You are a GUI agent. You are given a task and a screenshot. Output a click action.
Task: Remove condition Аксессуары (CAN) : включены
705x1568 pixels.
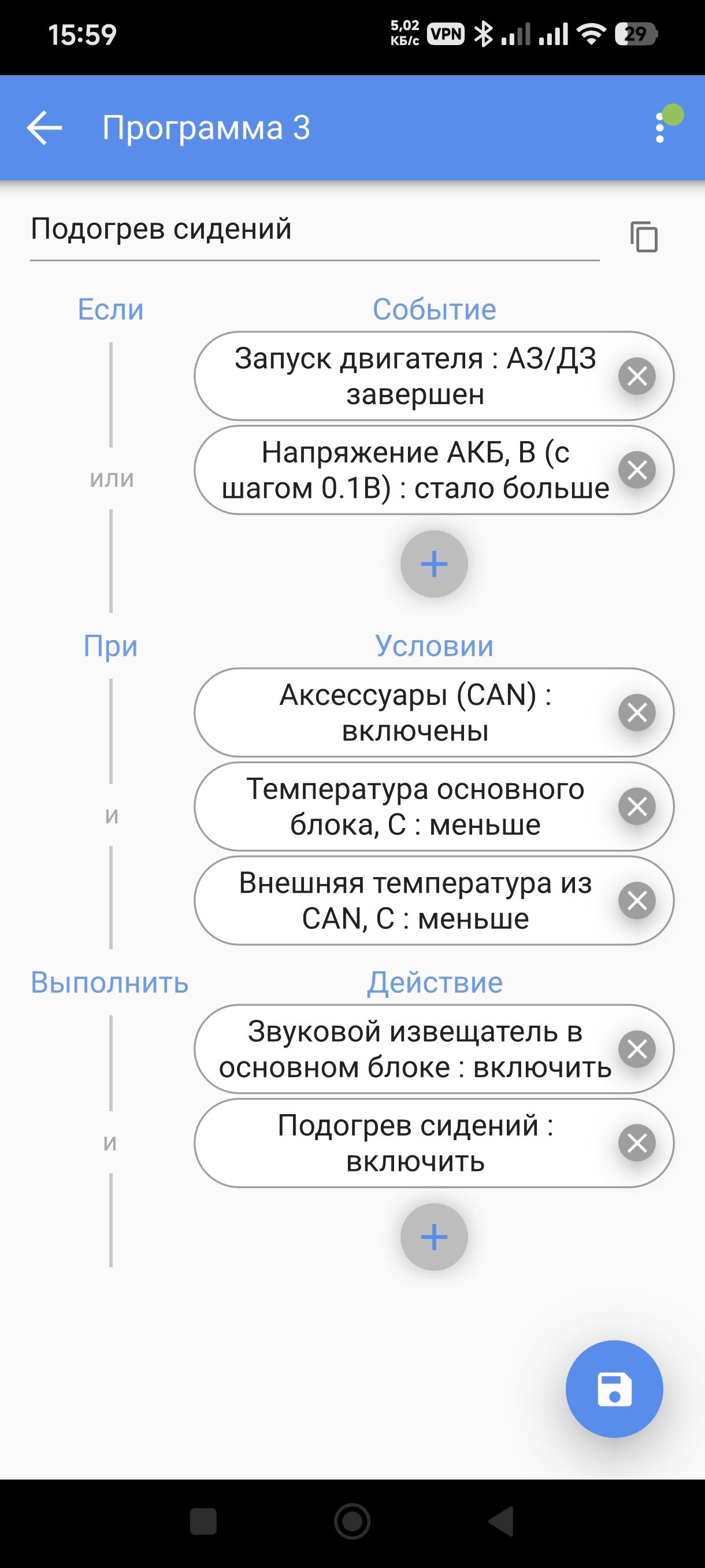pos(637,712)
